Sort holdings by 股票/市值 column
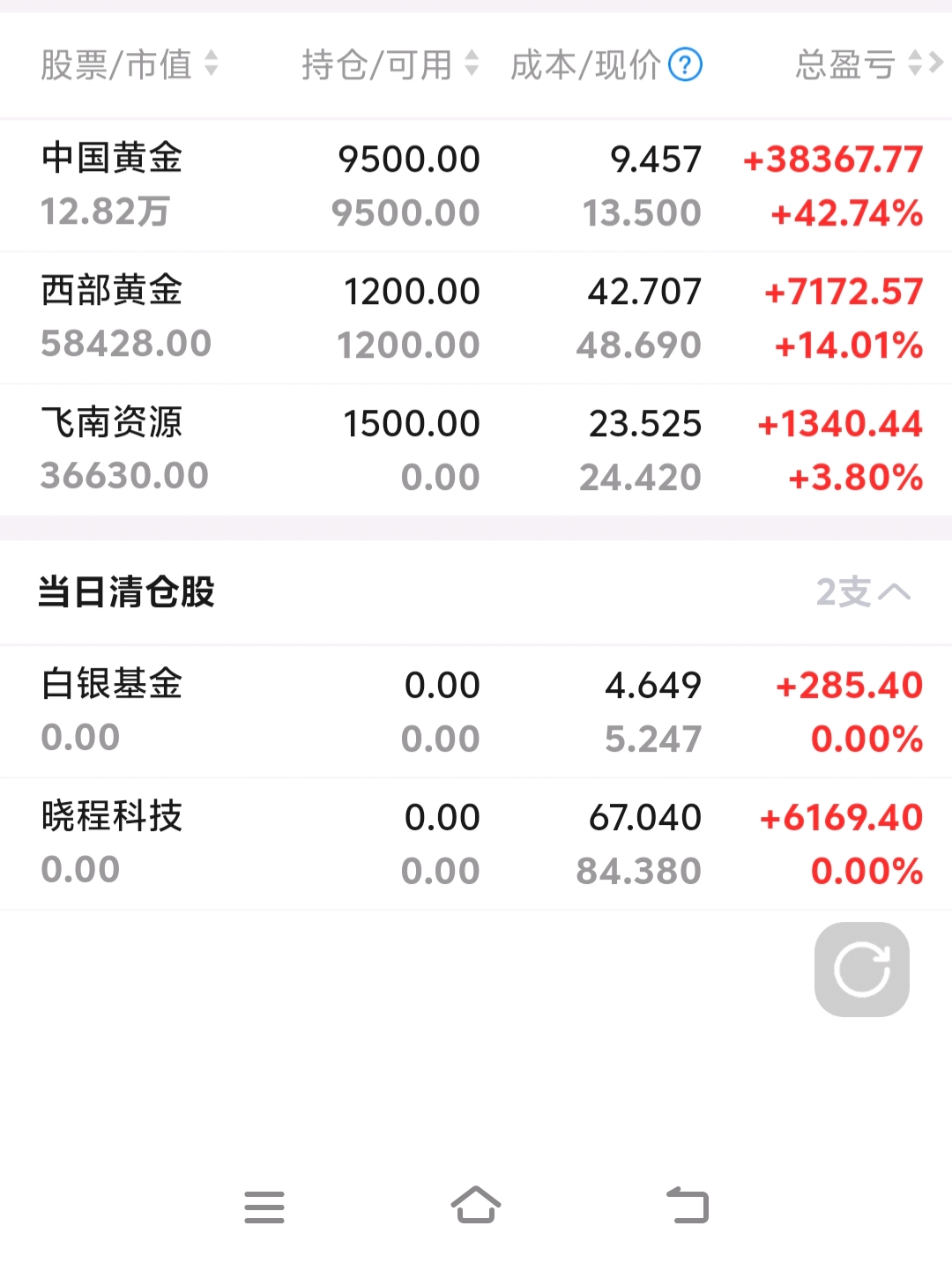Screen dimensions: 952x1263 129,64
